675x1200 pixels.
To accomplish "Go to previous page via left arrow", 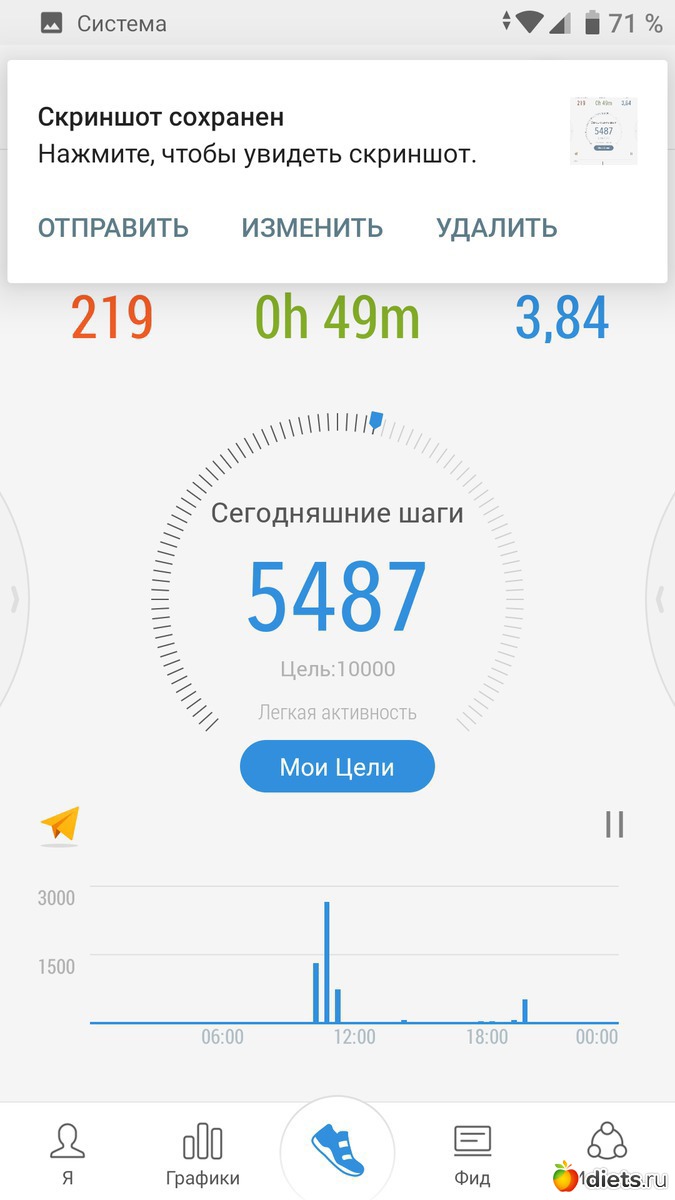I will pyautogui.click(x=14, y=599).
